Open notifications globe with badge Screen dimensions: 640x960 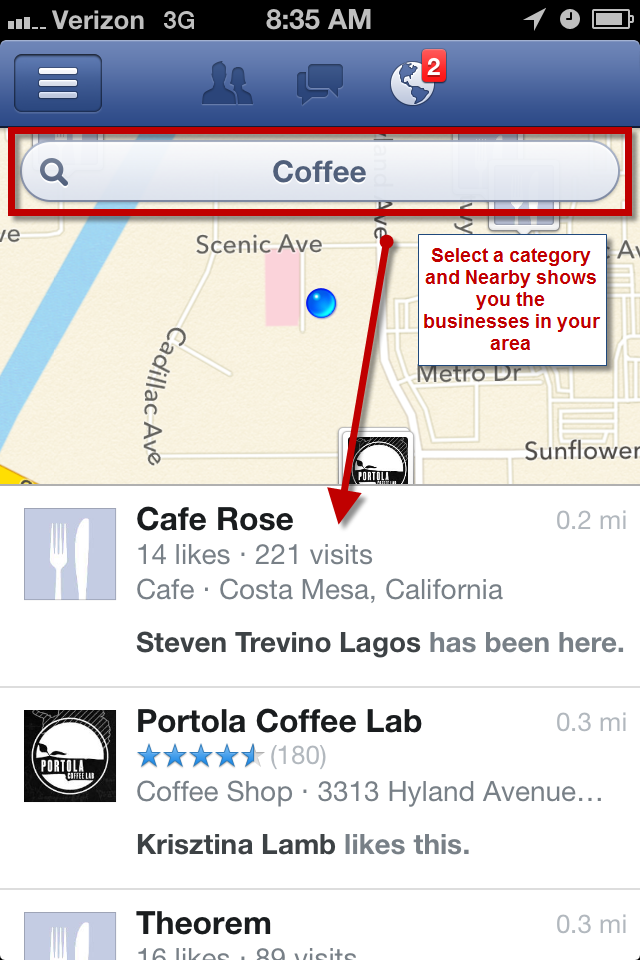(x=414, y=83)
